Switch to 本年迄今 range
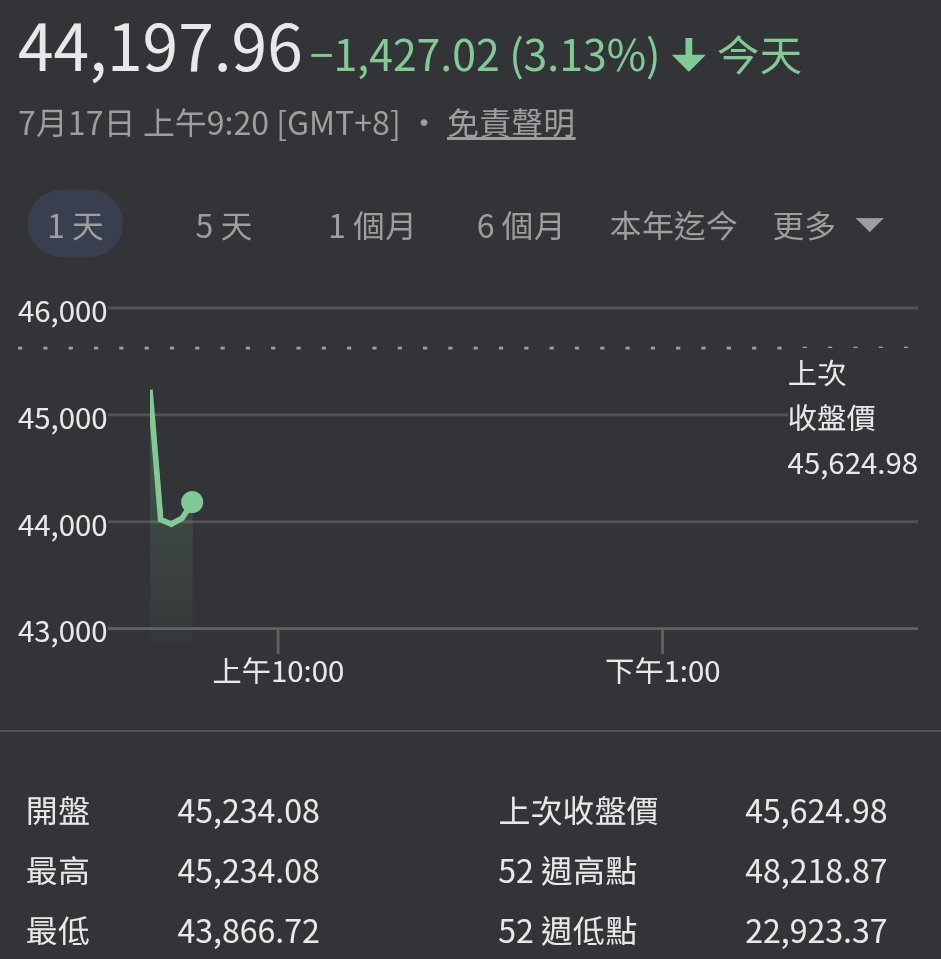941x959 pixels. click(x=673, y=226)
